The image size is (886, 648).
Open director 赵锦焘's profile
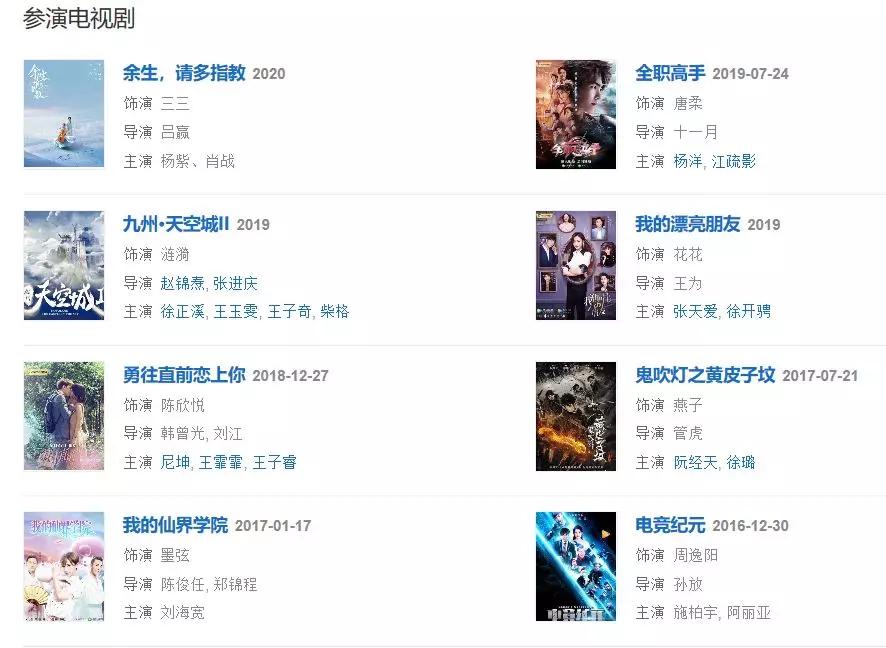point(183,283)
